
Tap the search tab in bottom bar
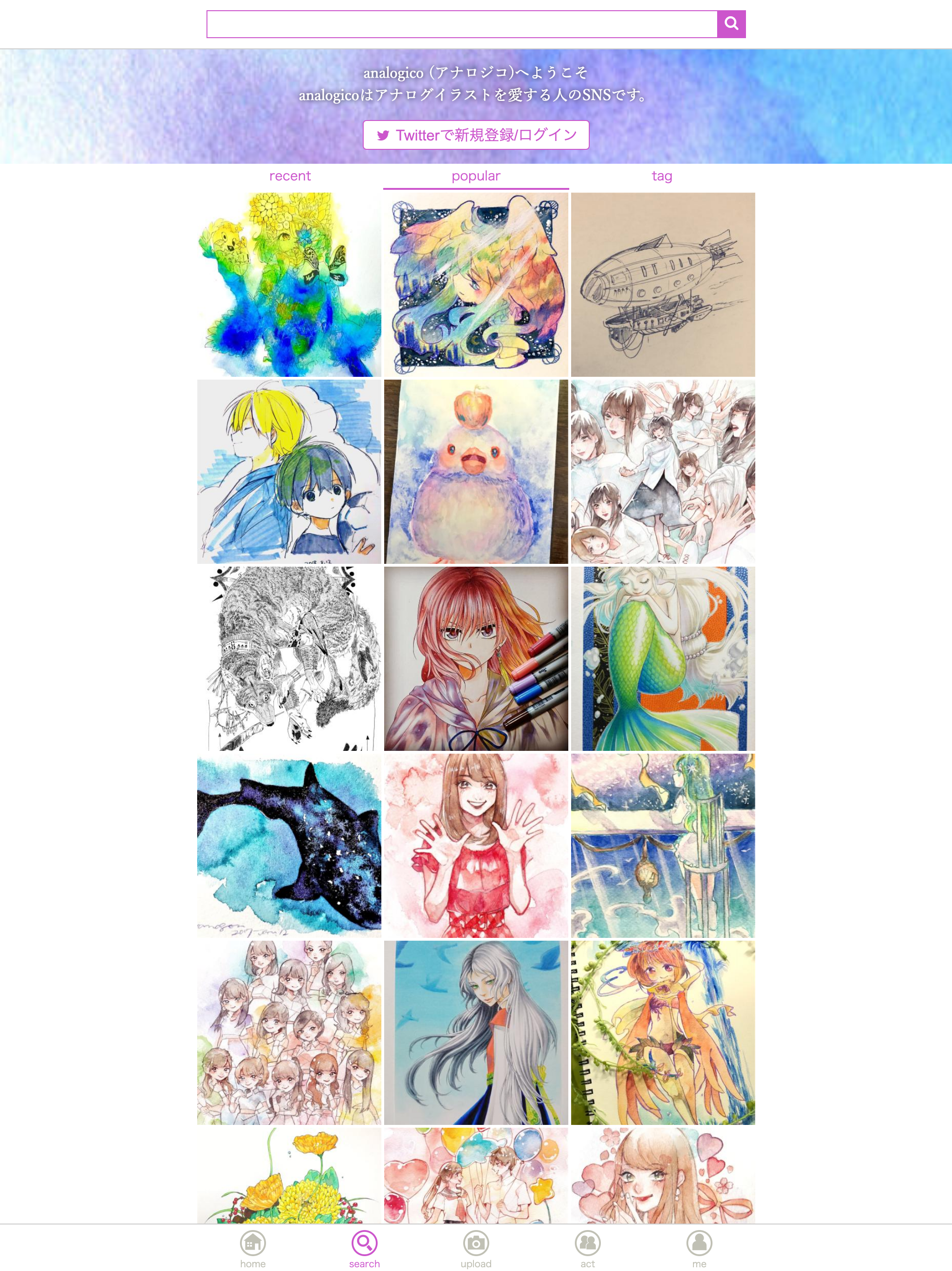click(x=364, y=1248)
